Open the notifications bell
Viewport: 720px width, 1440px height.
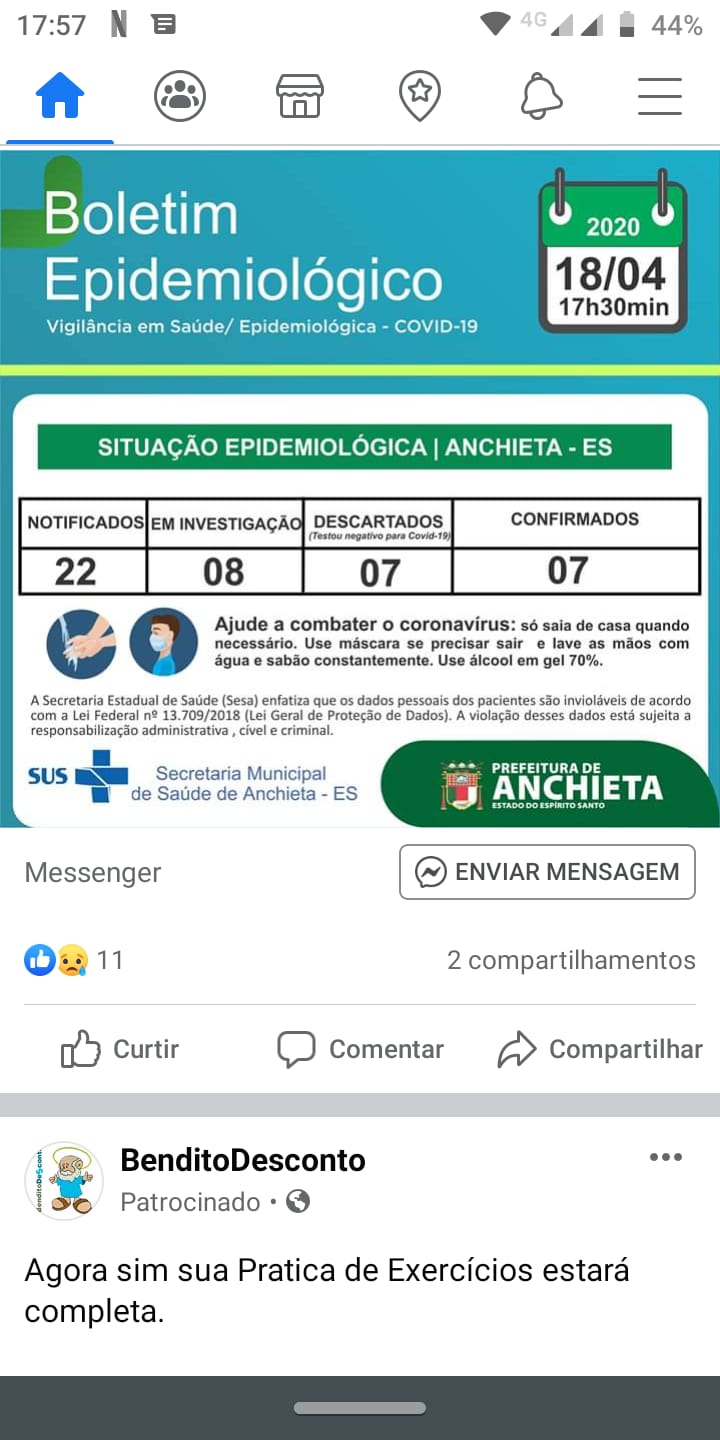pos(541,97)
